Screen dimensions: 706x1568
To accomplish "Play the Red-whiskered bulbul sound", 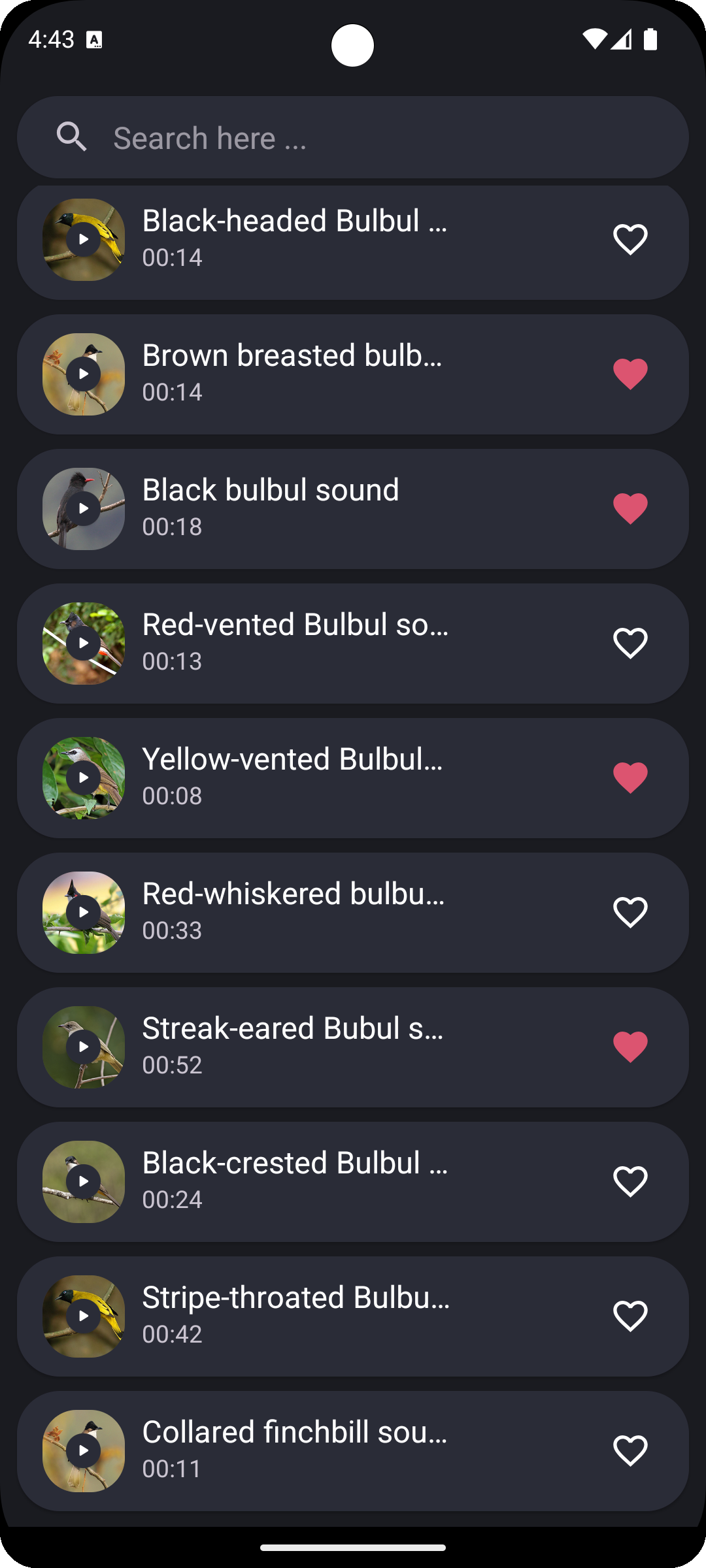I will click(84, 913).
